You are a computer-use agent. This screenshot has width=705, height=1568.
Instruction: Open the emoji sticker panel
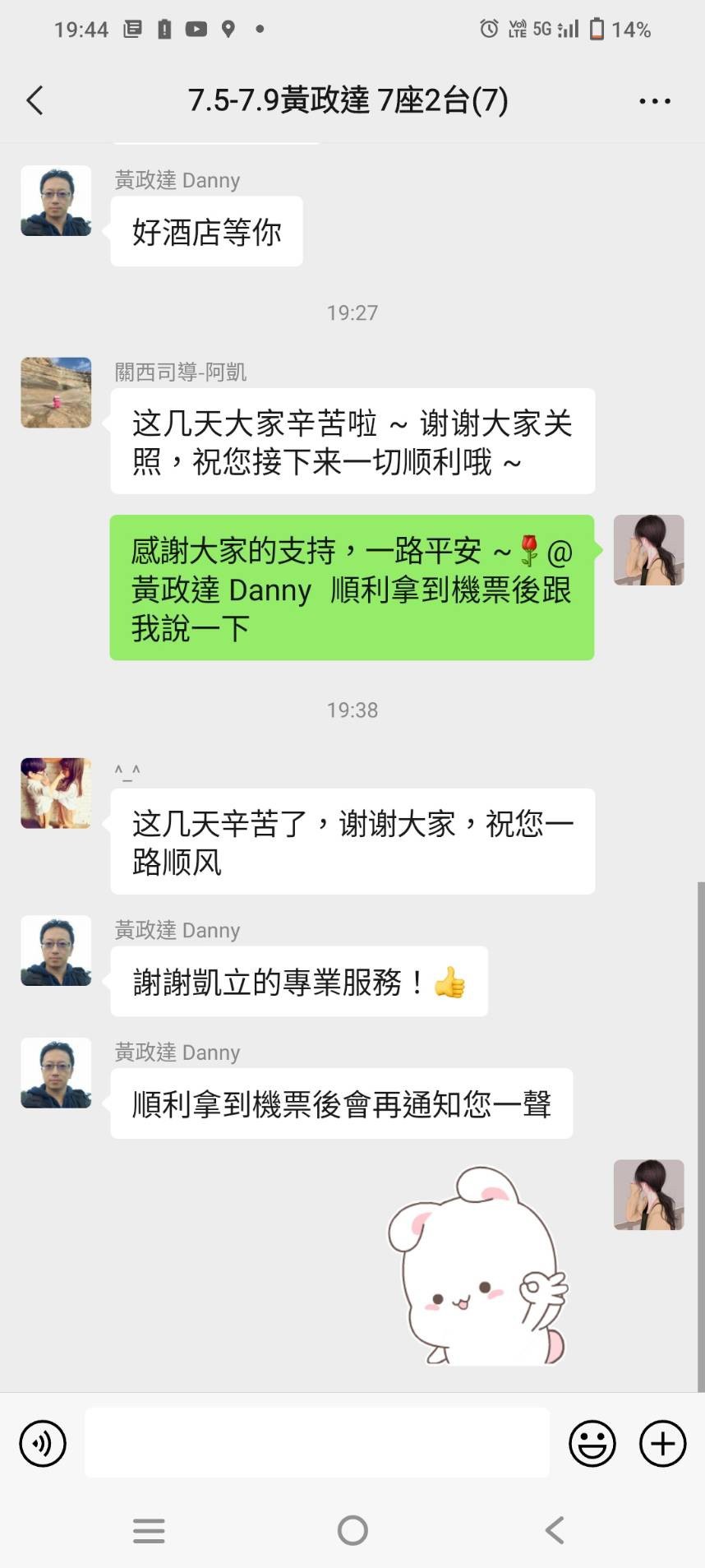coord(592,1443)
